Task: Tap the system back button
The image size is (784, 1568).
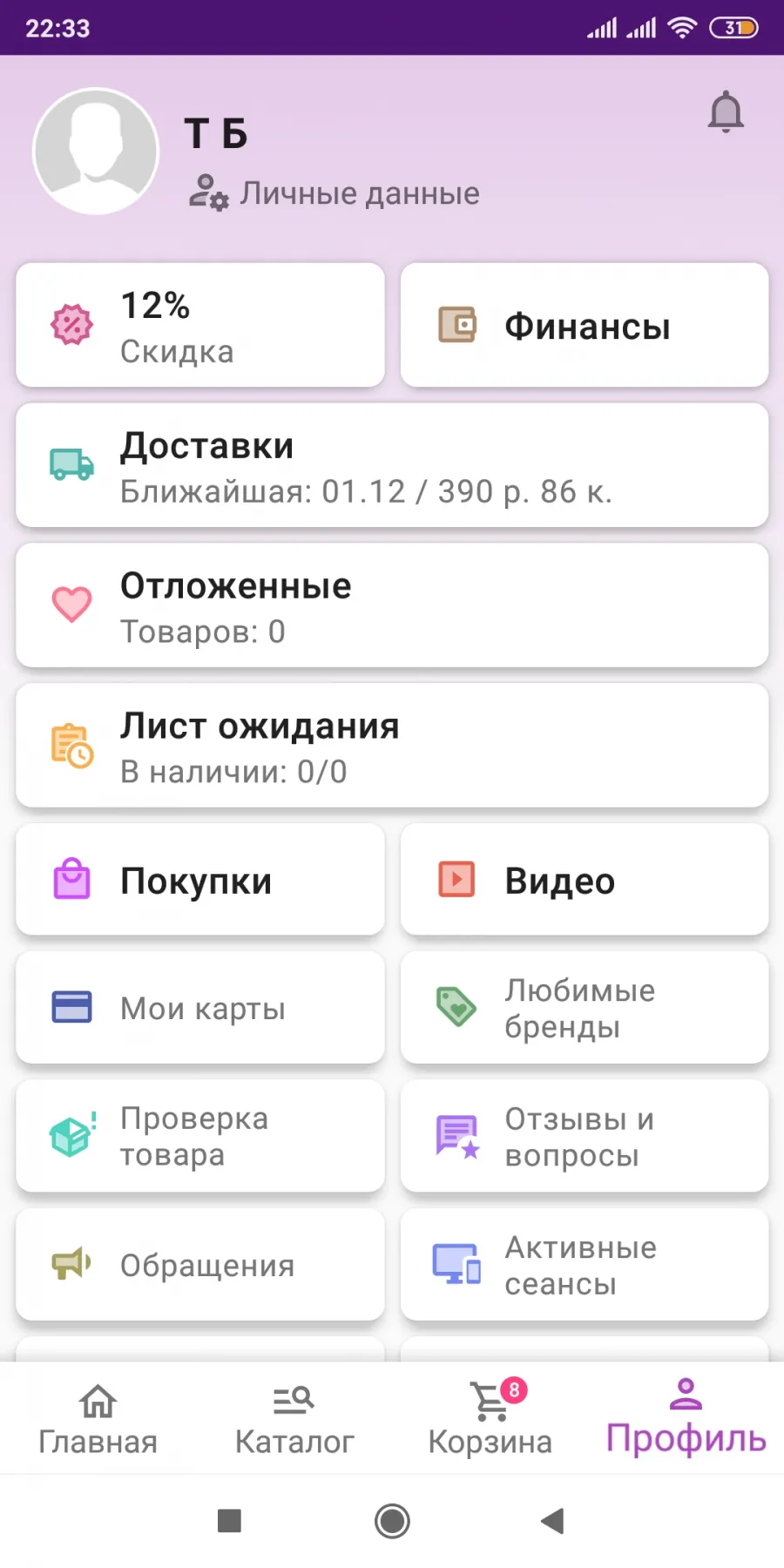Action: tap(552, 1521)
